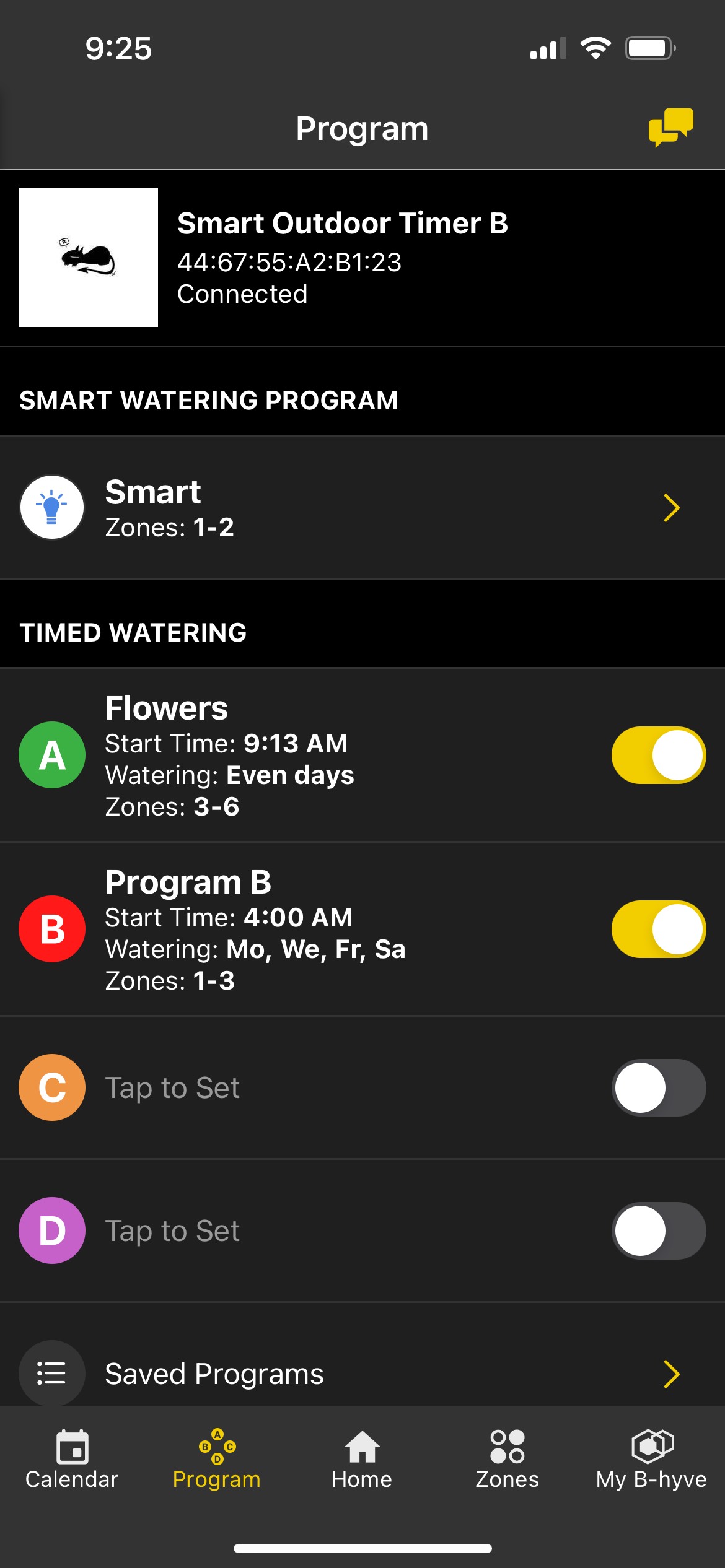This screenshot has width=725, height=1568.
Task: Open Saved Programs
Action: pos(362,1374)
